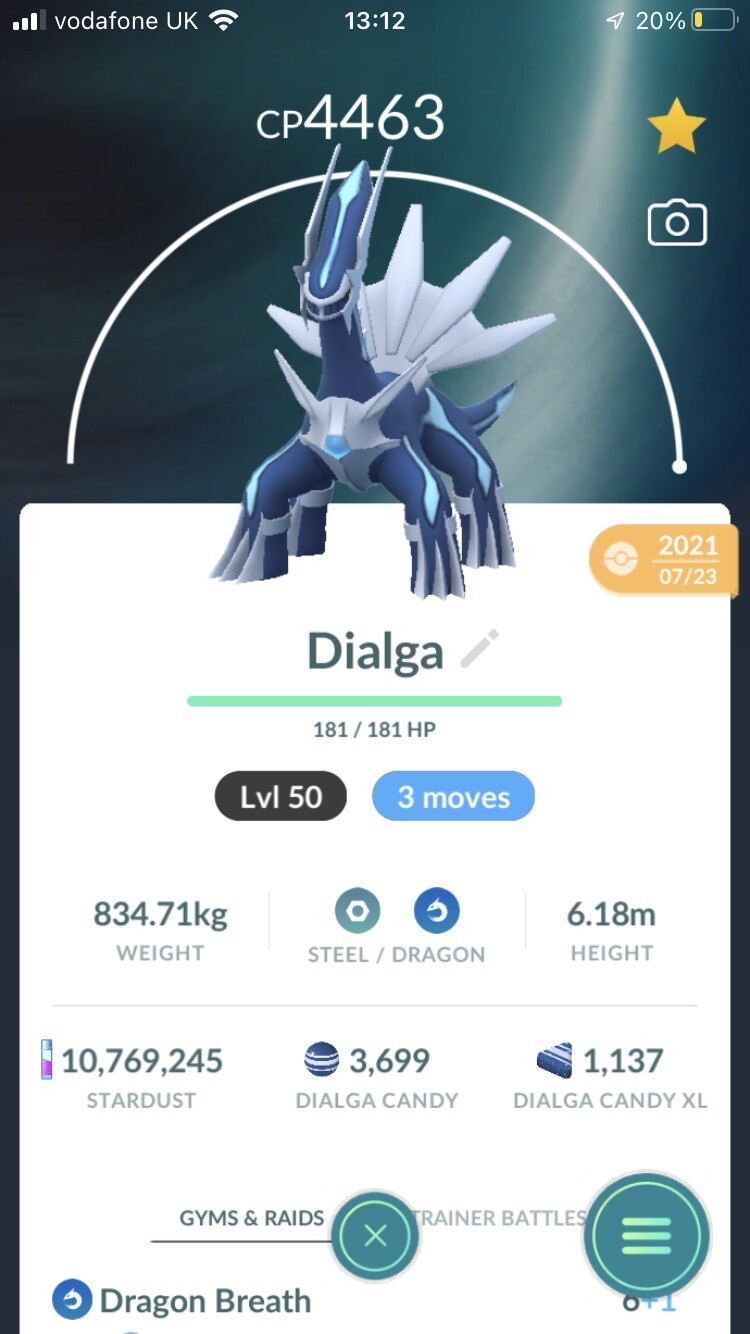The width and height of the screenshot is (750, 1334).
Task: Close the Pokémon details screen
Action: pos(375,1237)
